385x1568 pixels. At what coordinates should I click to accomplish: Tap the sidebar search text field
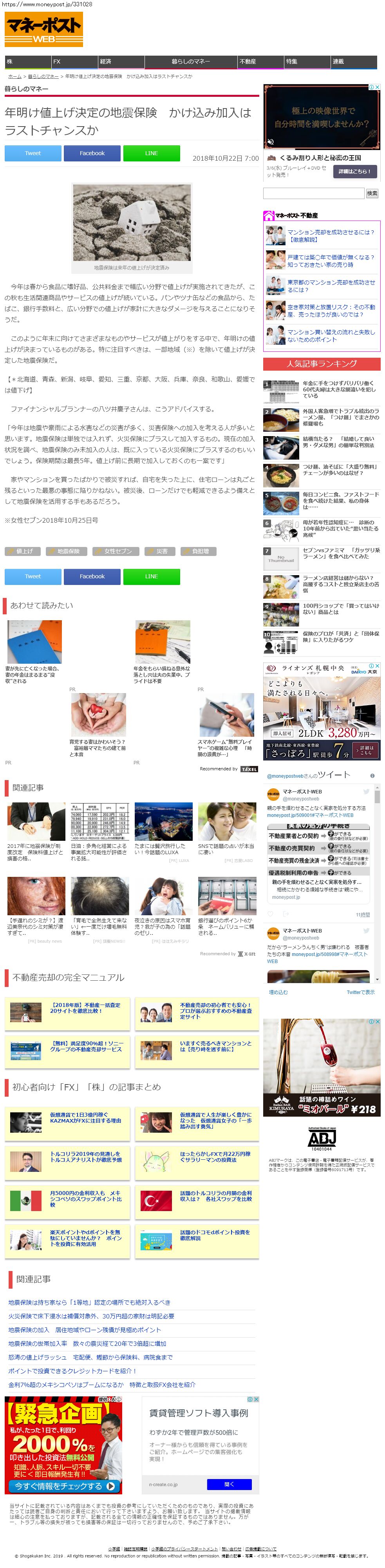point(313,193)
